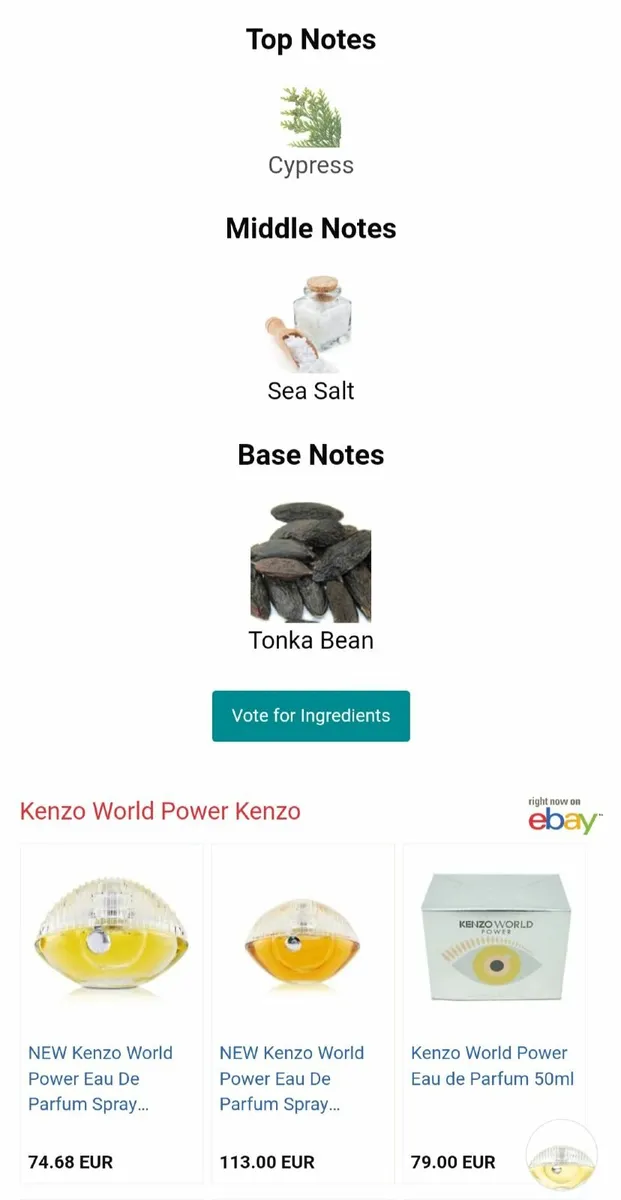View the Sea Salt middle note

[310, 340]
